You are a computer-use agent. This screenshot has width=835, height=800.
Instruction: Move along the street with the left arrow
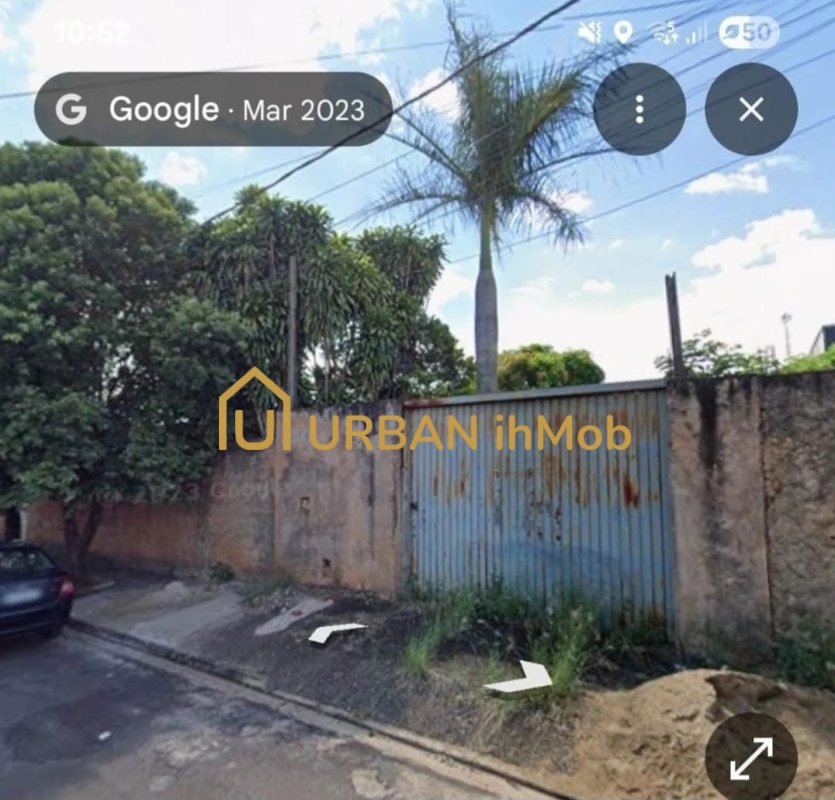point(334,631)
